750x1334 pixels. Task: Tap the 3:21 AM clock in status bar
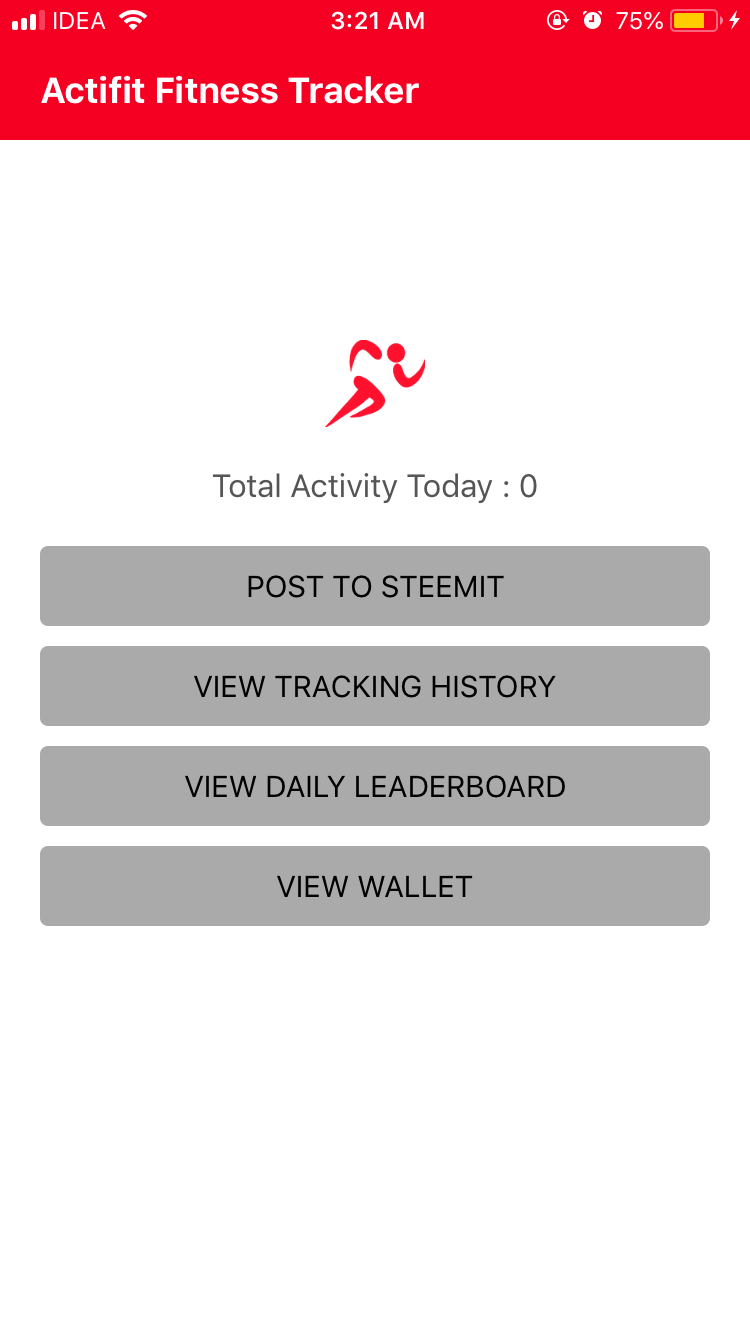coord(377,20)
